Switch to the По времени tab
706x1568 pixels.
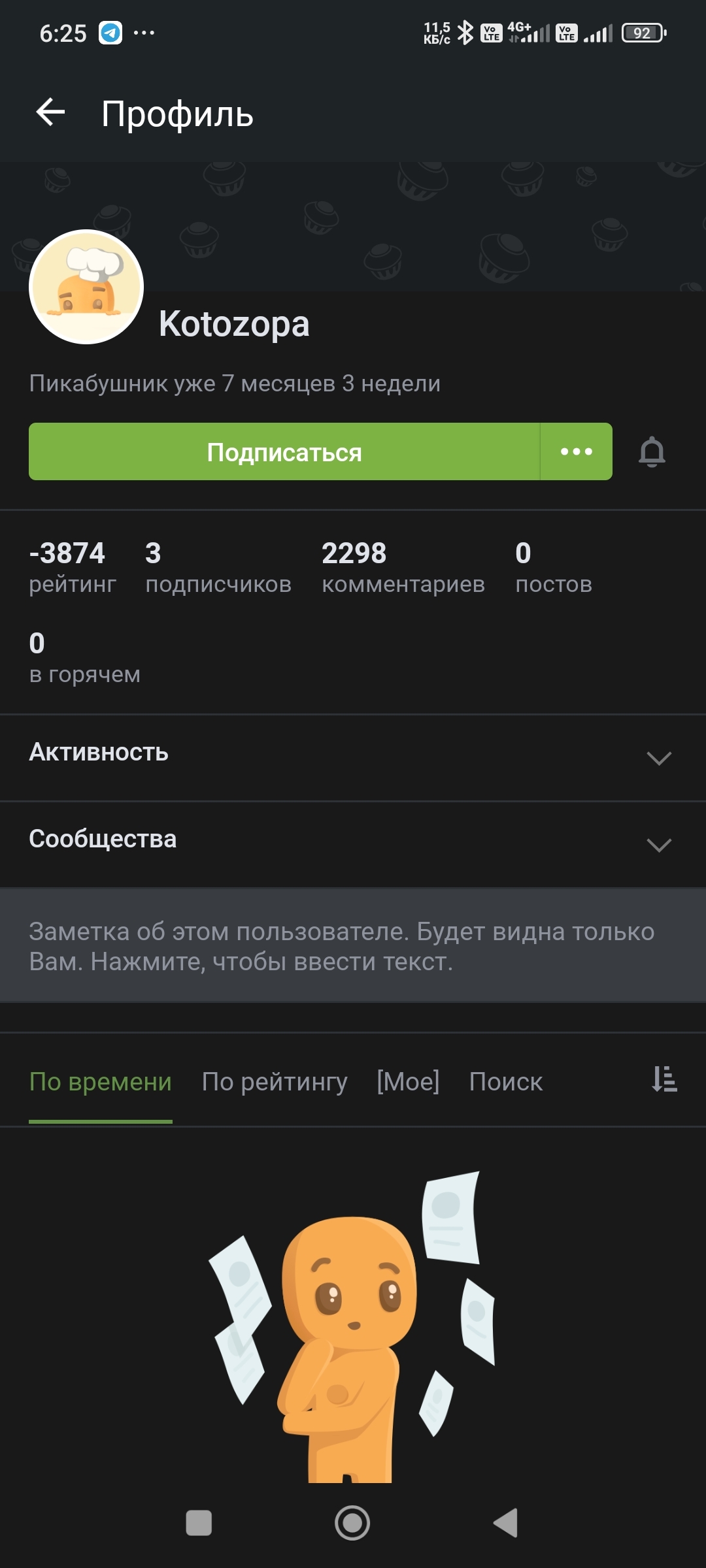[101, 1082]
